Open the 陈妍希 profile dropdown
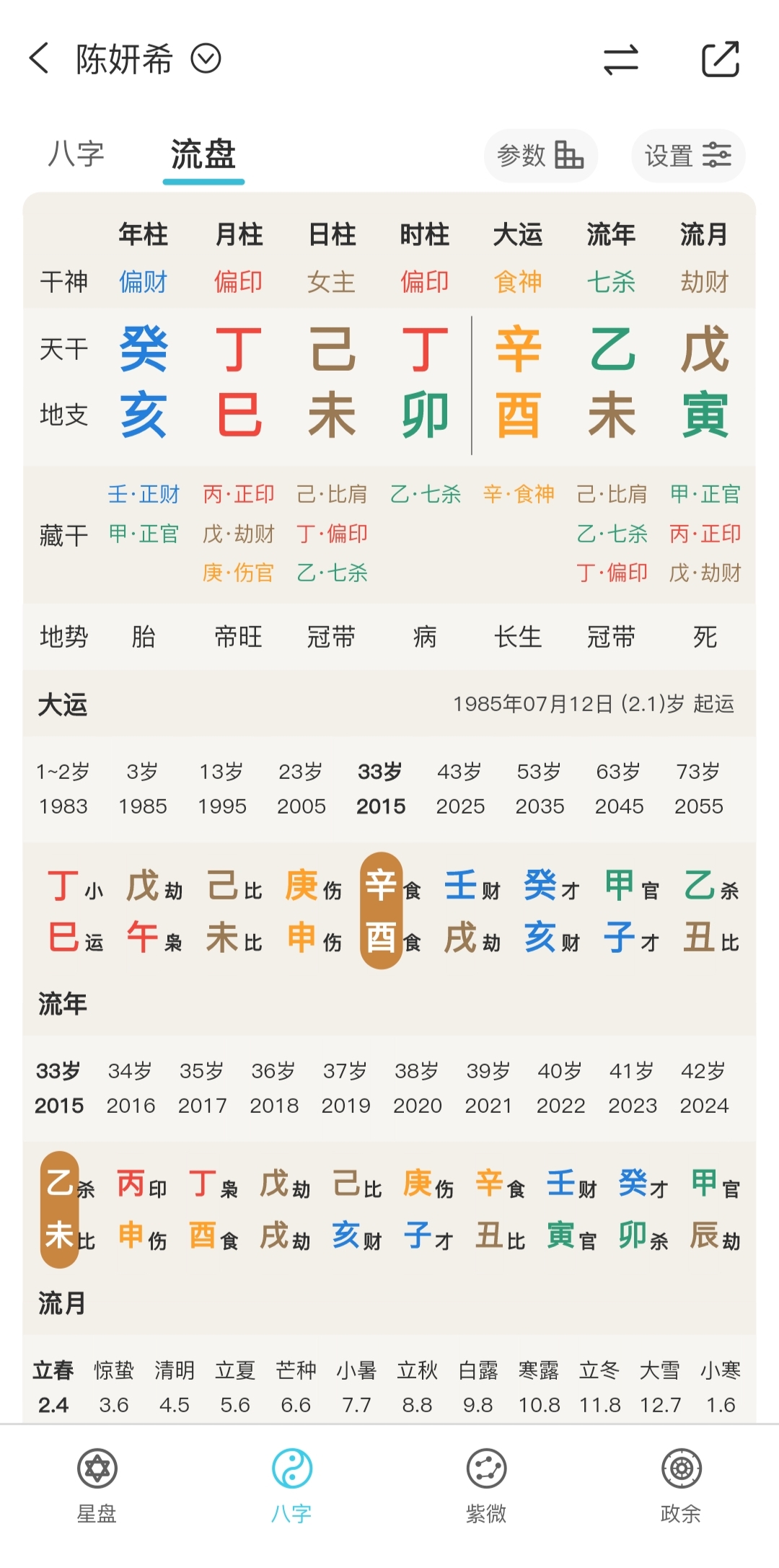Screen dimensions: 779x1568 coord(206,58)
